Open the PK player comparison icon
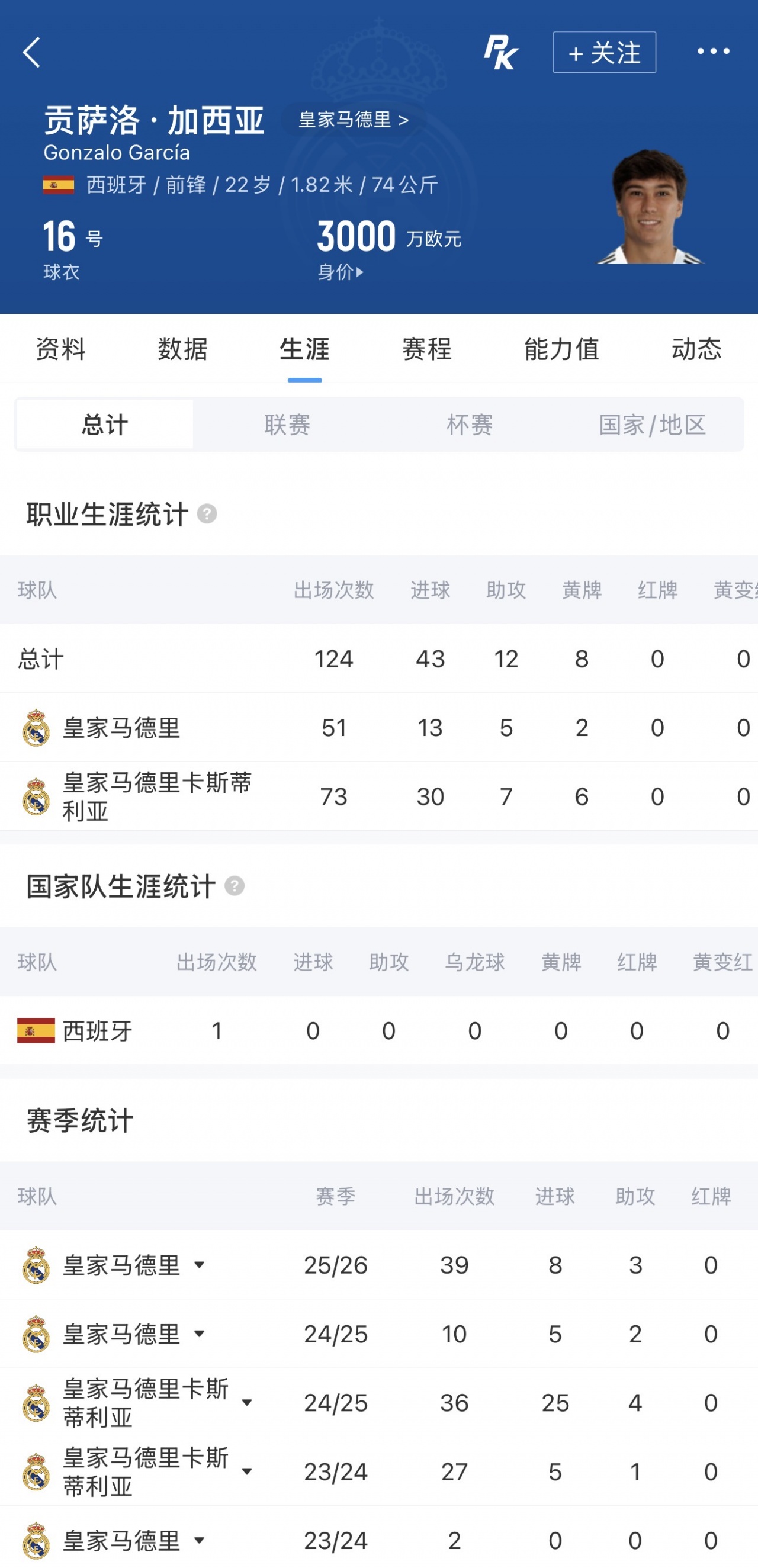 tap(500, 52)
